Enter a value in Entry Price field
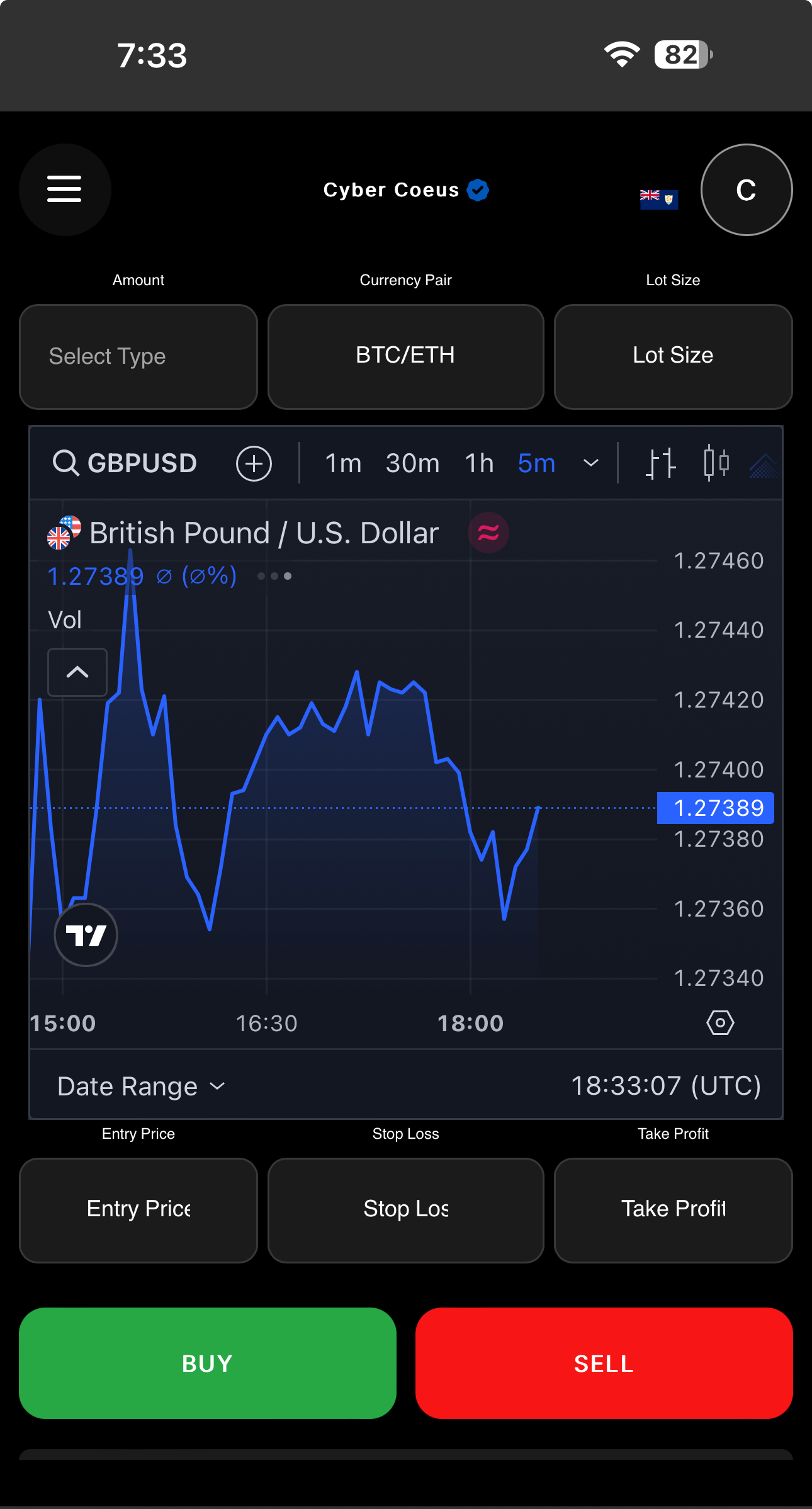 (x=138, y=1210)
